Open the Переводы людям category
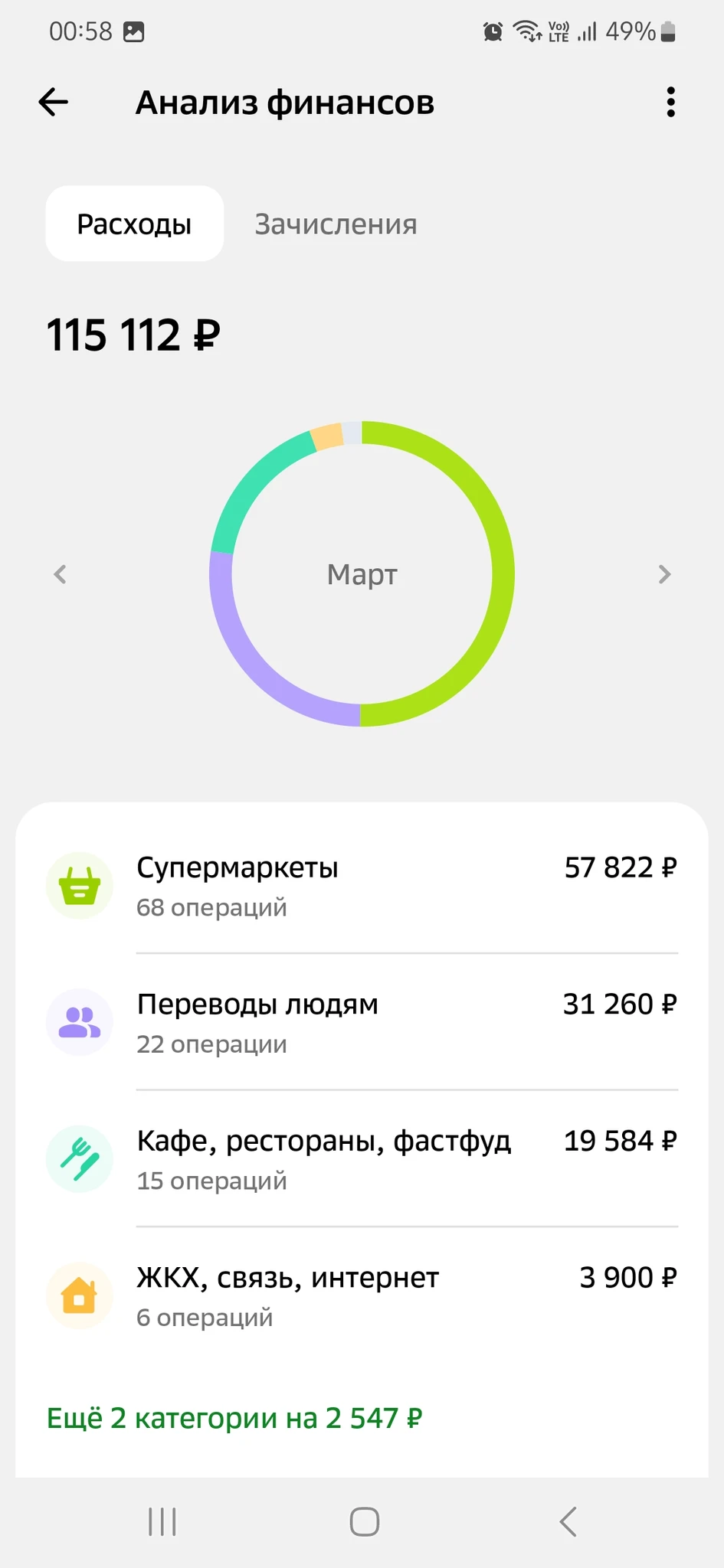This screenshot has width=724, height=1568. (x=362, y=1022)
